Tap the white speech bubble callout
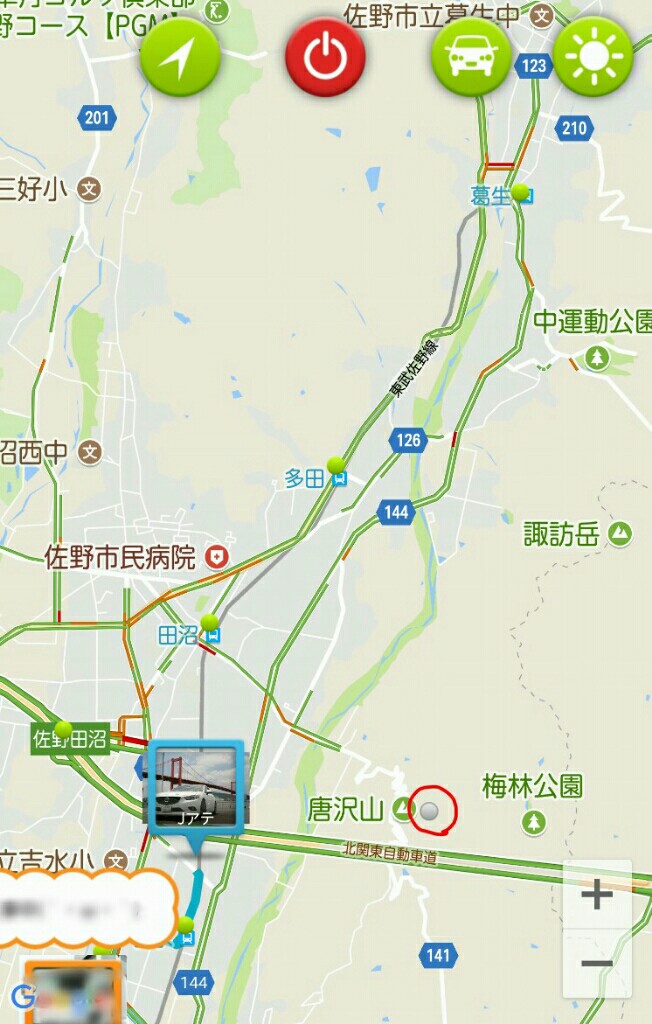The width and height of the screenshot is (652, 1024). [80, 908]
